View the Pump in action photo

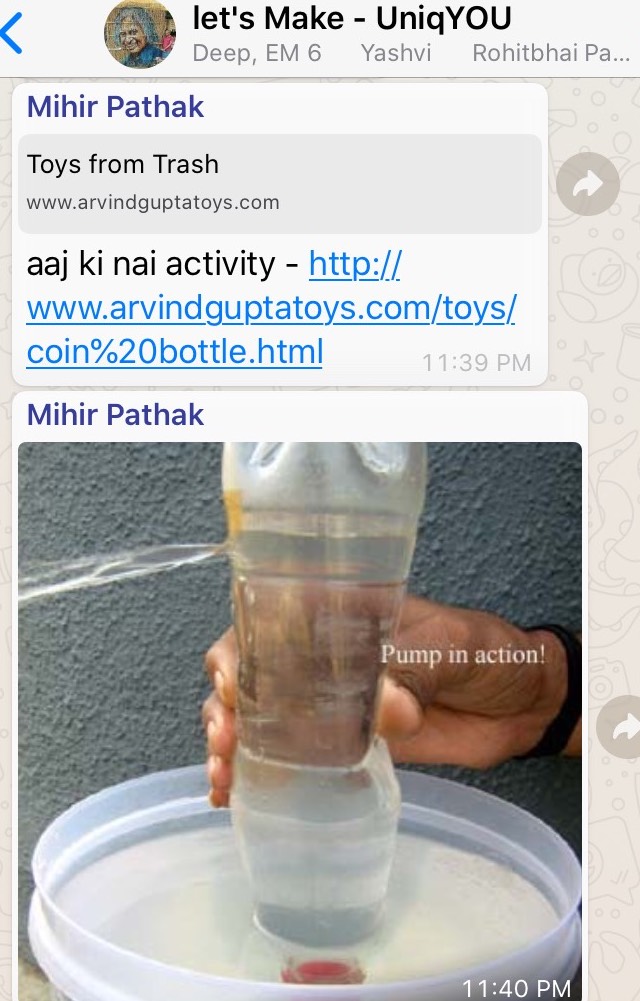tap(300, 700)
